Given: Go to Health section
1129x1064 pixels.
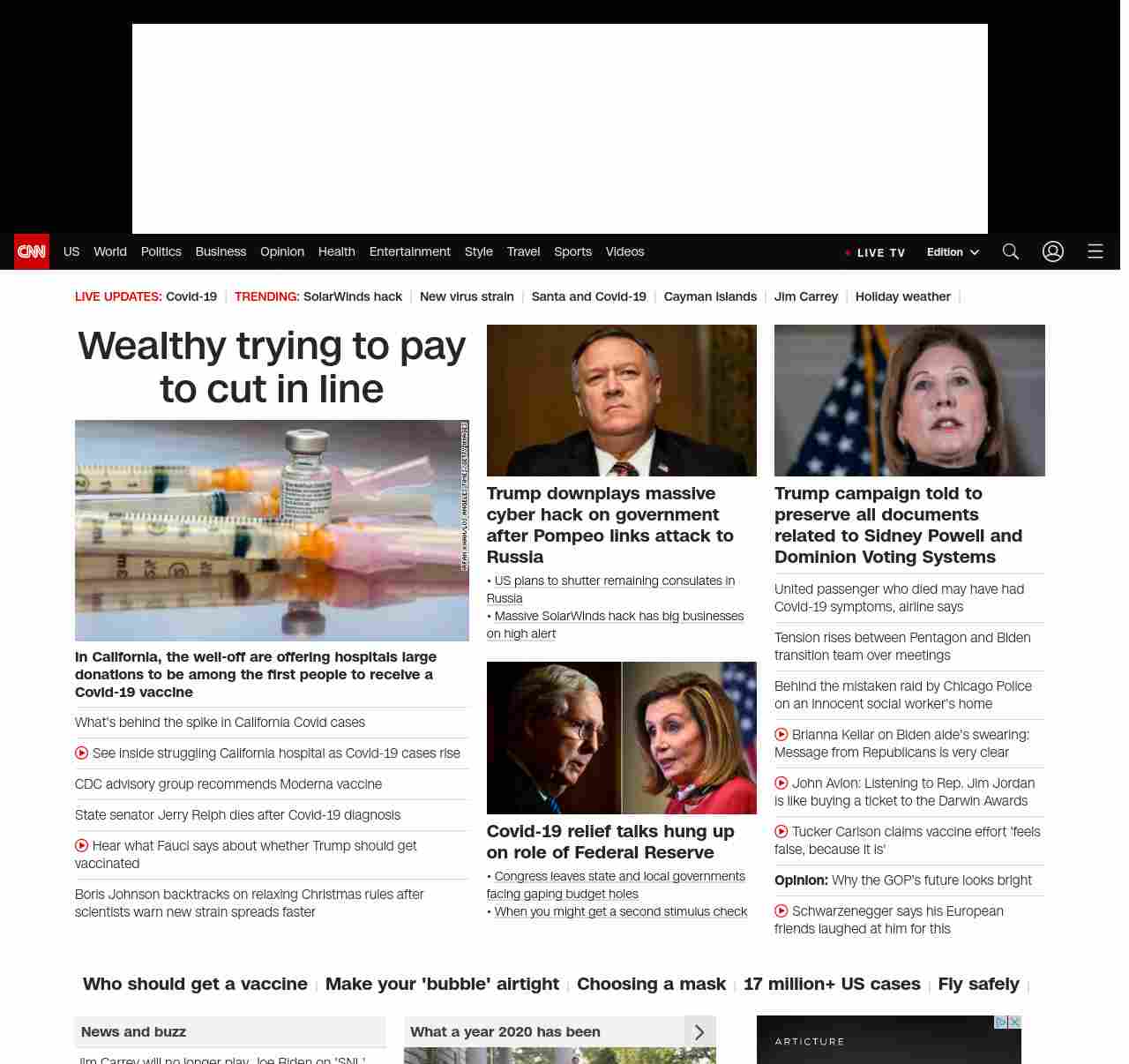Looking at the screenshot, I should [336, 251].
